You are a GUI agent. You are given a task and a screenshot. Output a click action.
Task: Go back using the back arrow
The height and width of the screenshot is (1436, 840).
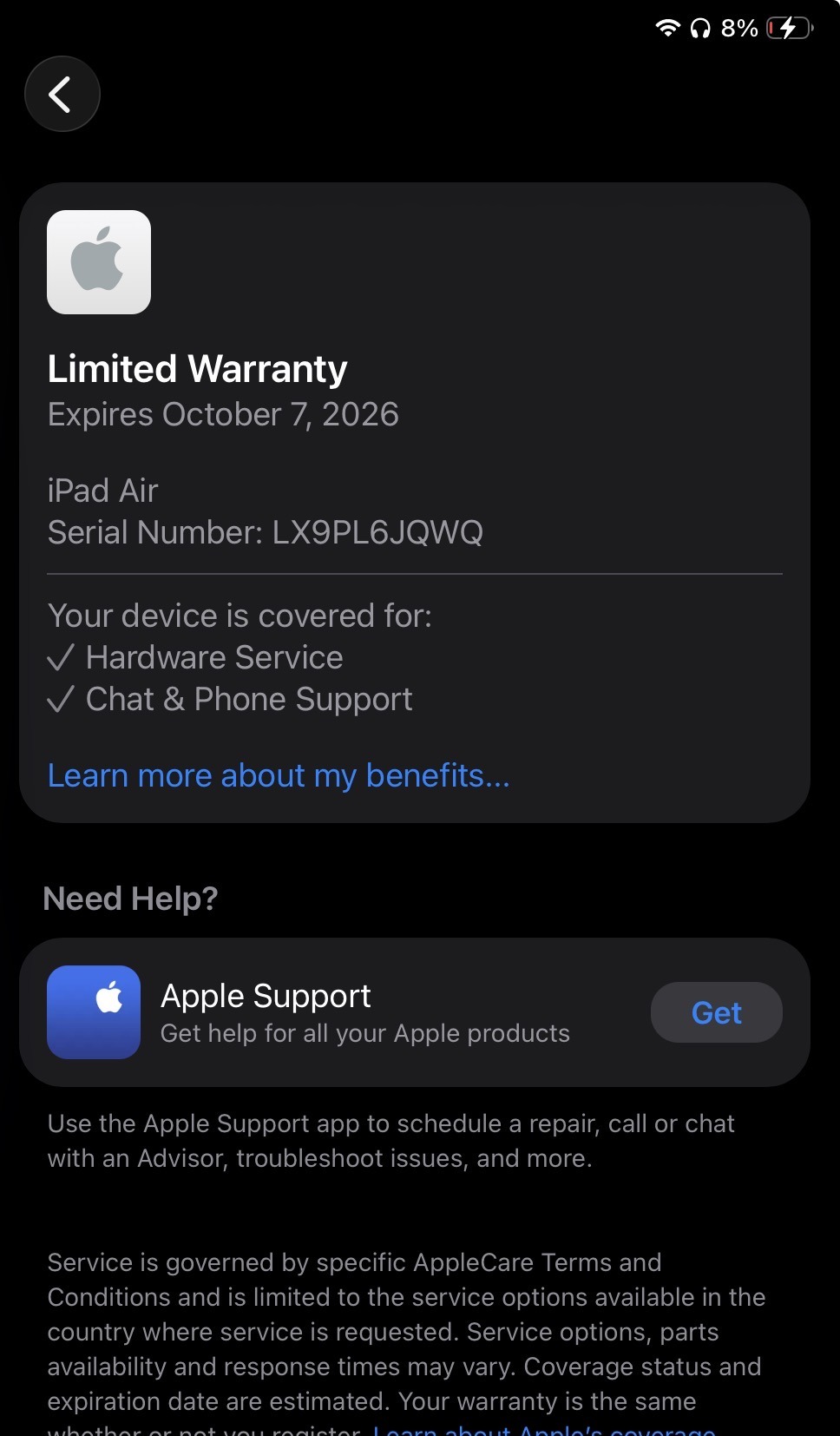62,94
